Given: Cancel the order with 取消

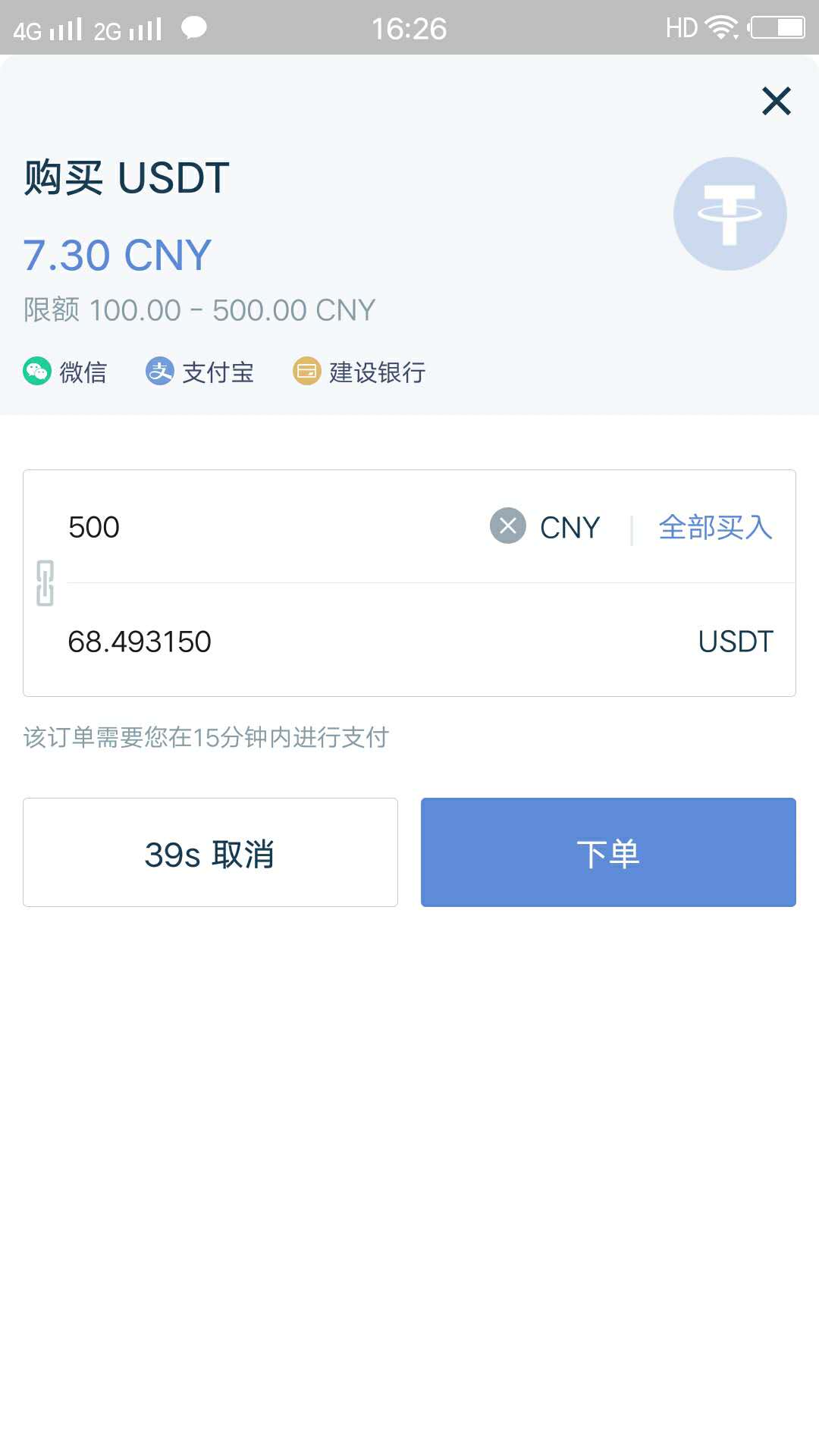Looking at the screenshot, I should tap(210, 852).
